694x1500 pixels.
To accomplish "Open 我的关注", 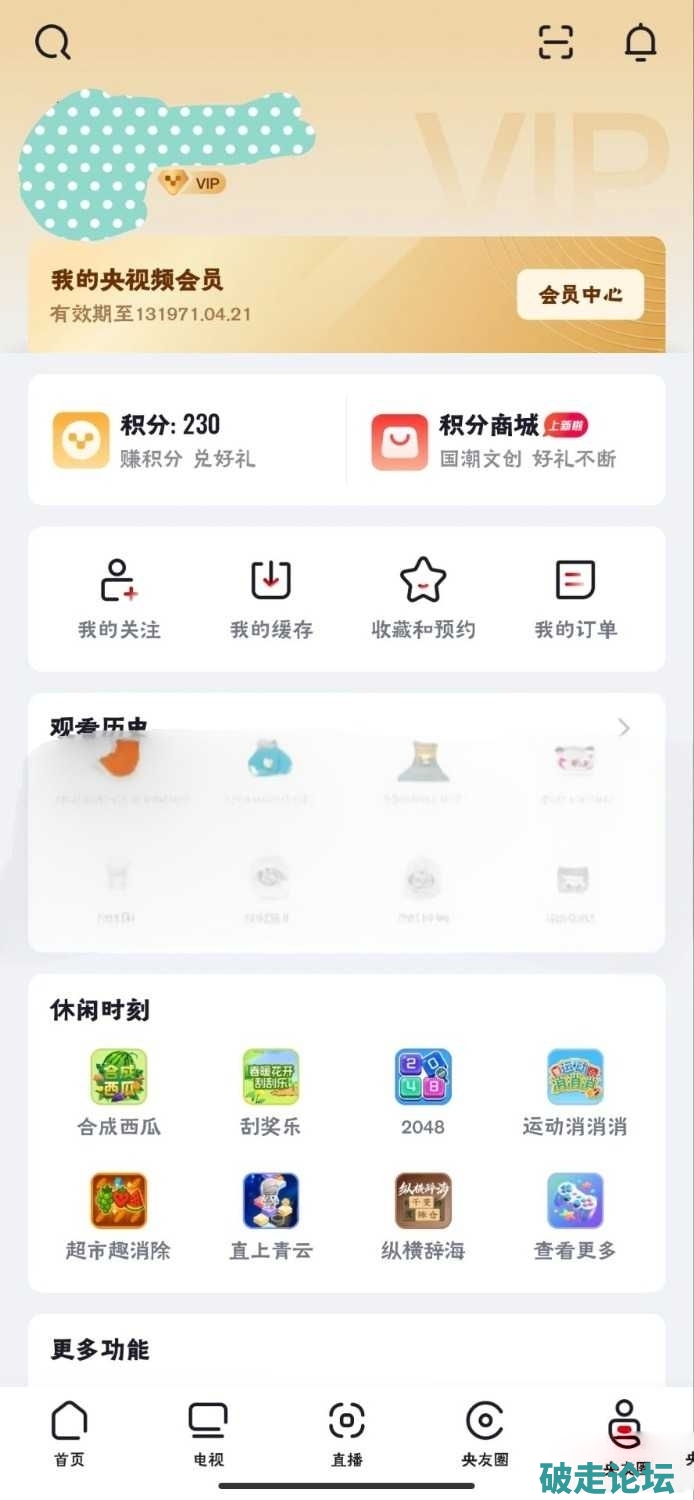I will (119, 599).
